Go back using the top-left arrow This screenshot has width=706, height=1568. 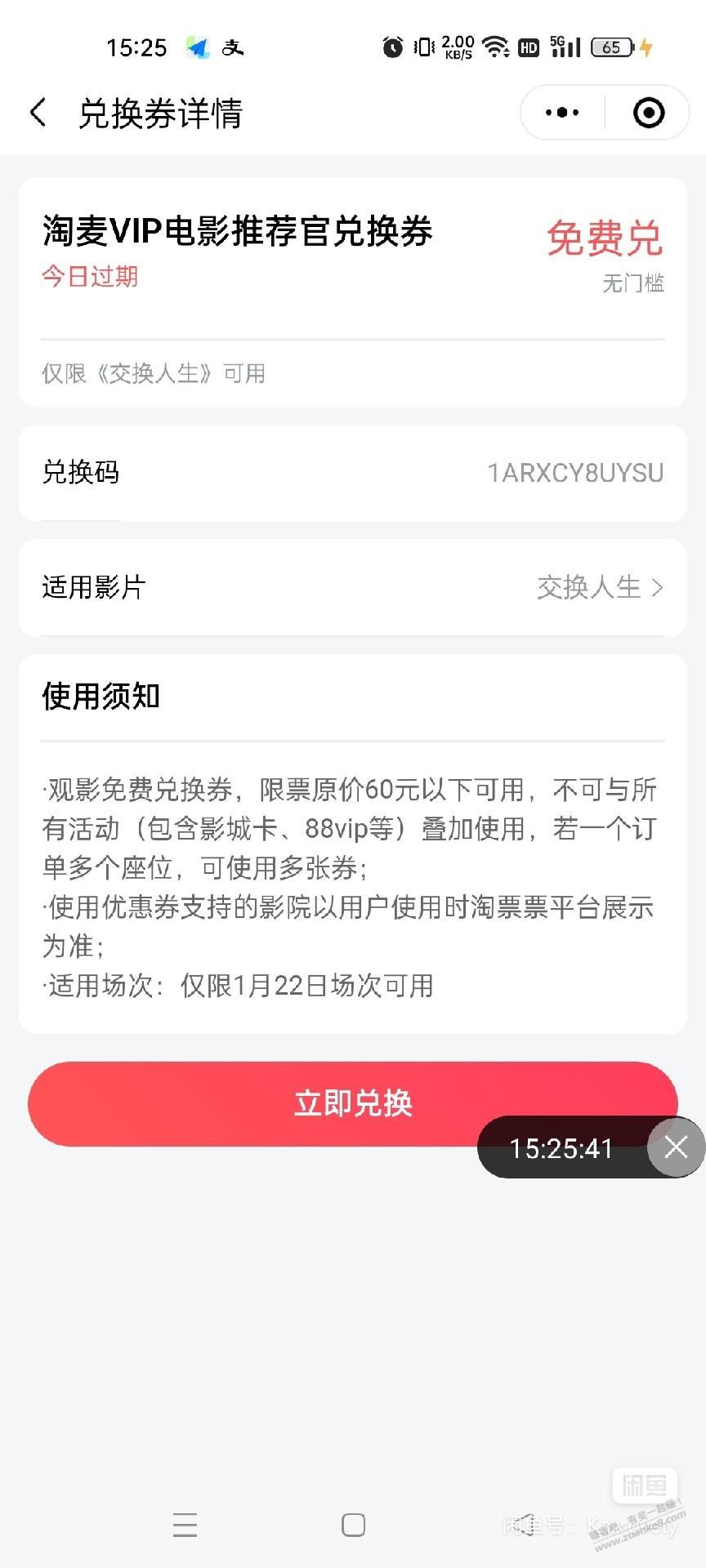pos(38,113)
